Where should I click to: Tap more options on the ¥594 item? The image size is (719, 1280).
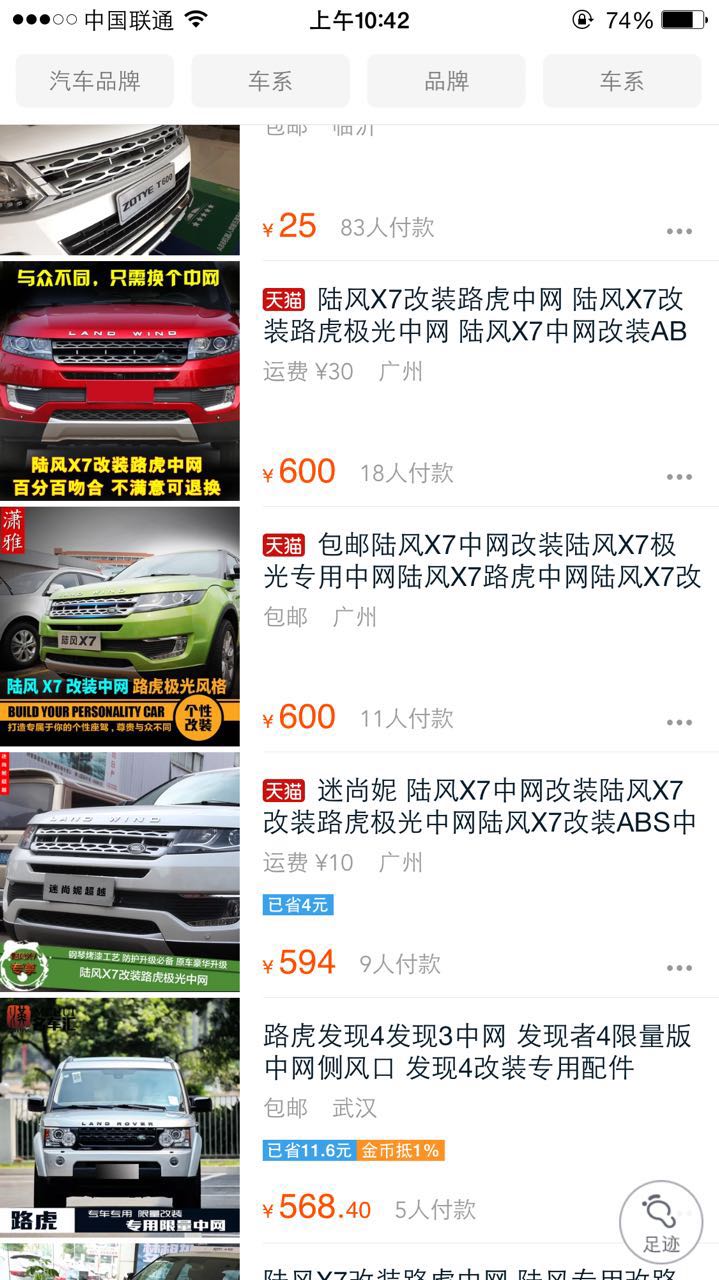[x=679, y=968]
